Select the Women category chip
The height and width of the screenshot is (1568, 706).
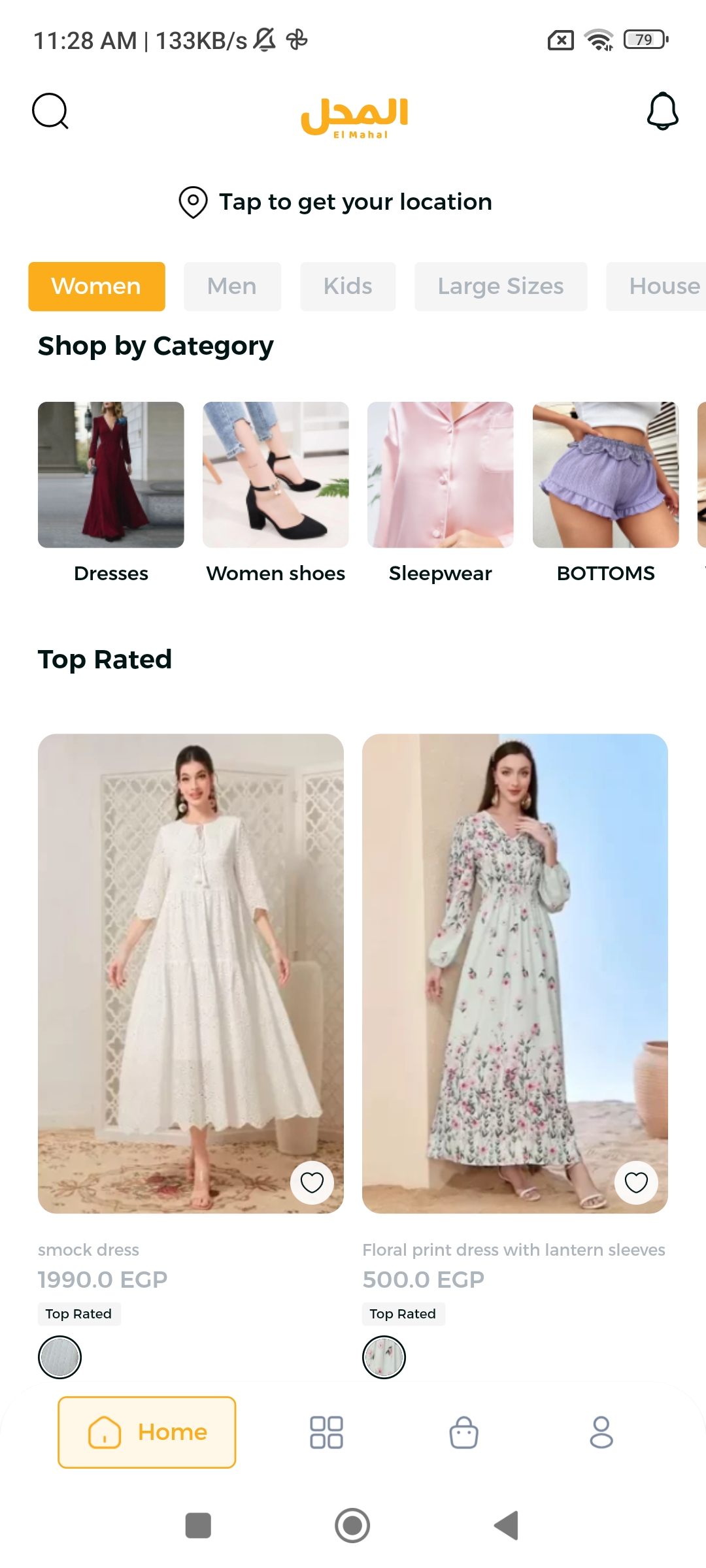[x=97, y=286]
